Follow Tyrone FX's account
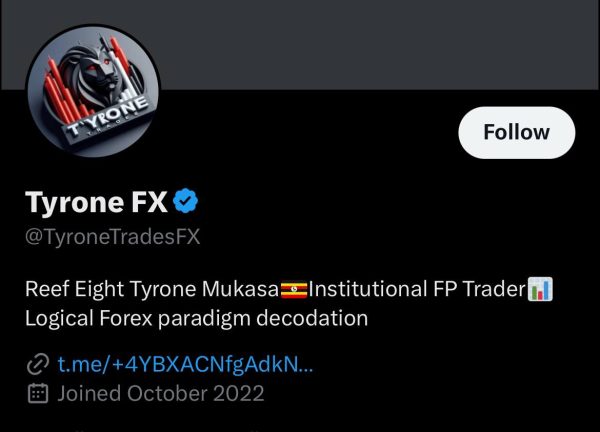 (x=516, y=132)
